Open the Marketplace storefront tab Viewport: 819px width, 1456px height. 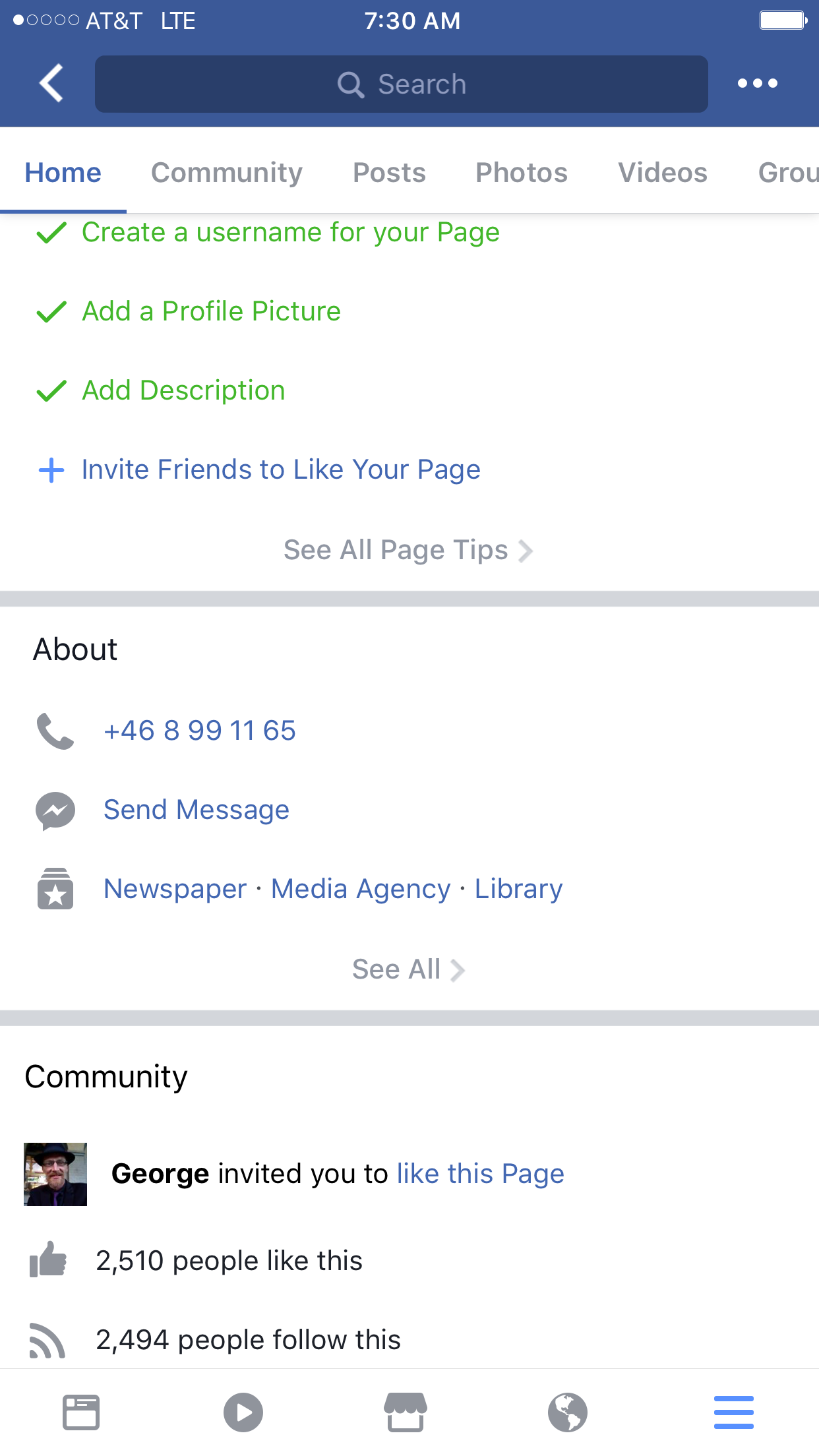tap(406, 1412)
